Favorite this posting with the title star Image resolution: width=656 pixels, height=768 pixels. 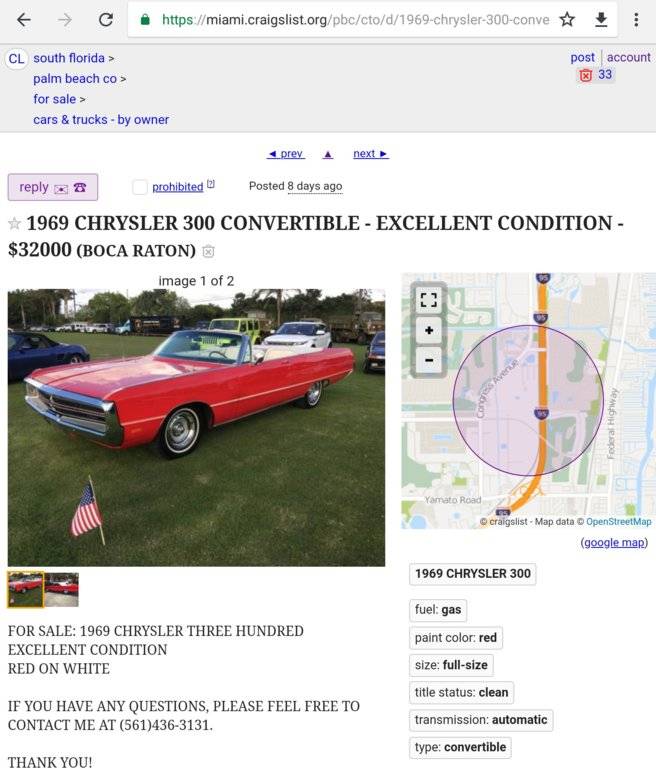[14, 224]
